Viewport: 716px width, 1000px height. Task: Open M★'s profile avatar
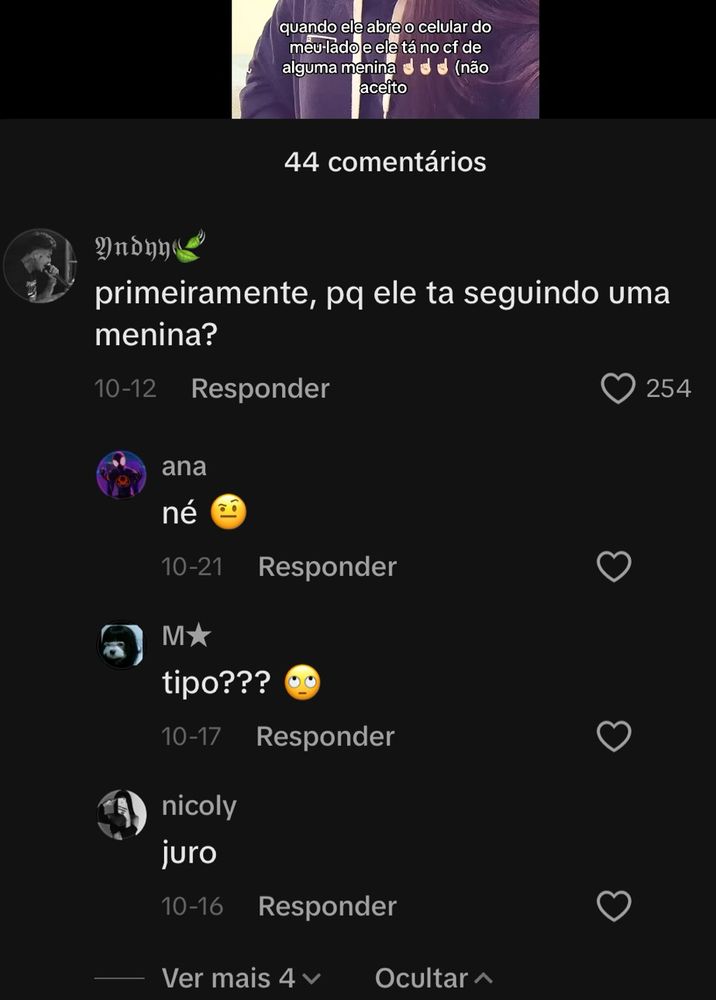[x=121, y=645]
